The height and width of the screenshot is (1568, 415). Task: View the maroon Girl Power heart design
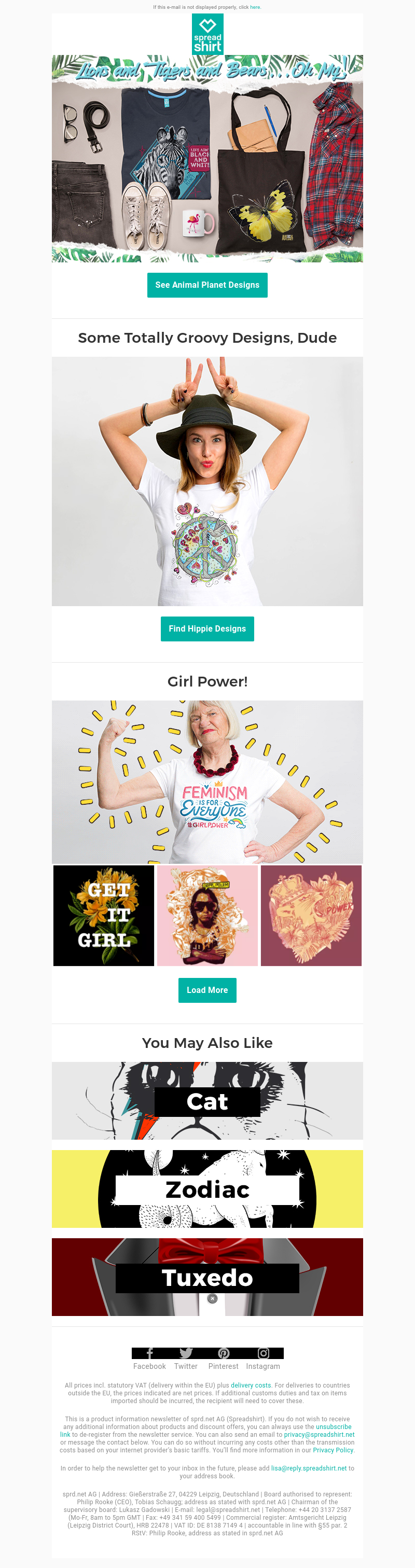pyautogui.click(x=311, y=916)
